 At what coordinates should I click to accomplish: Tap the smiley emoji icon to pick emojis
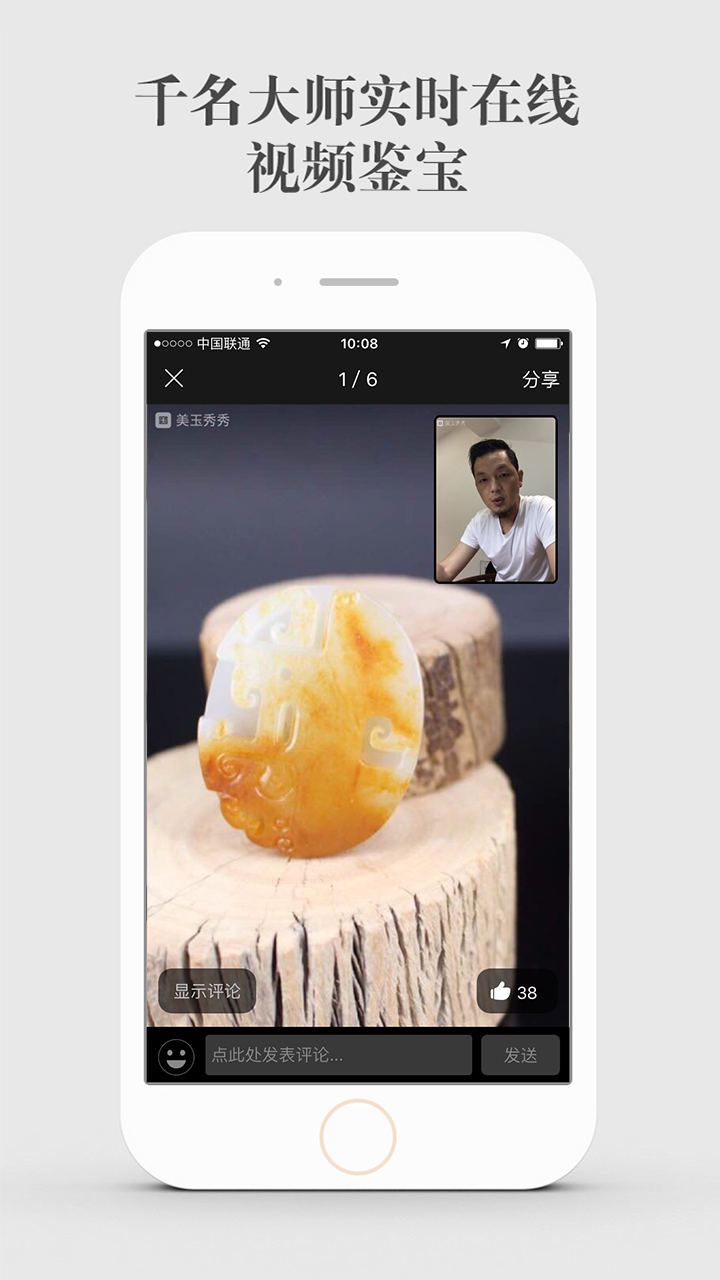pyautogui.click(x=178, y=1057)
